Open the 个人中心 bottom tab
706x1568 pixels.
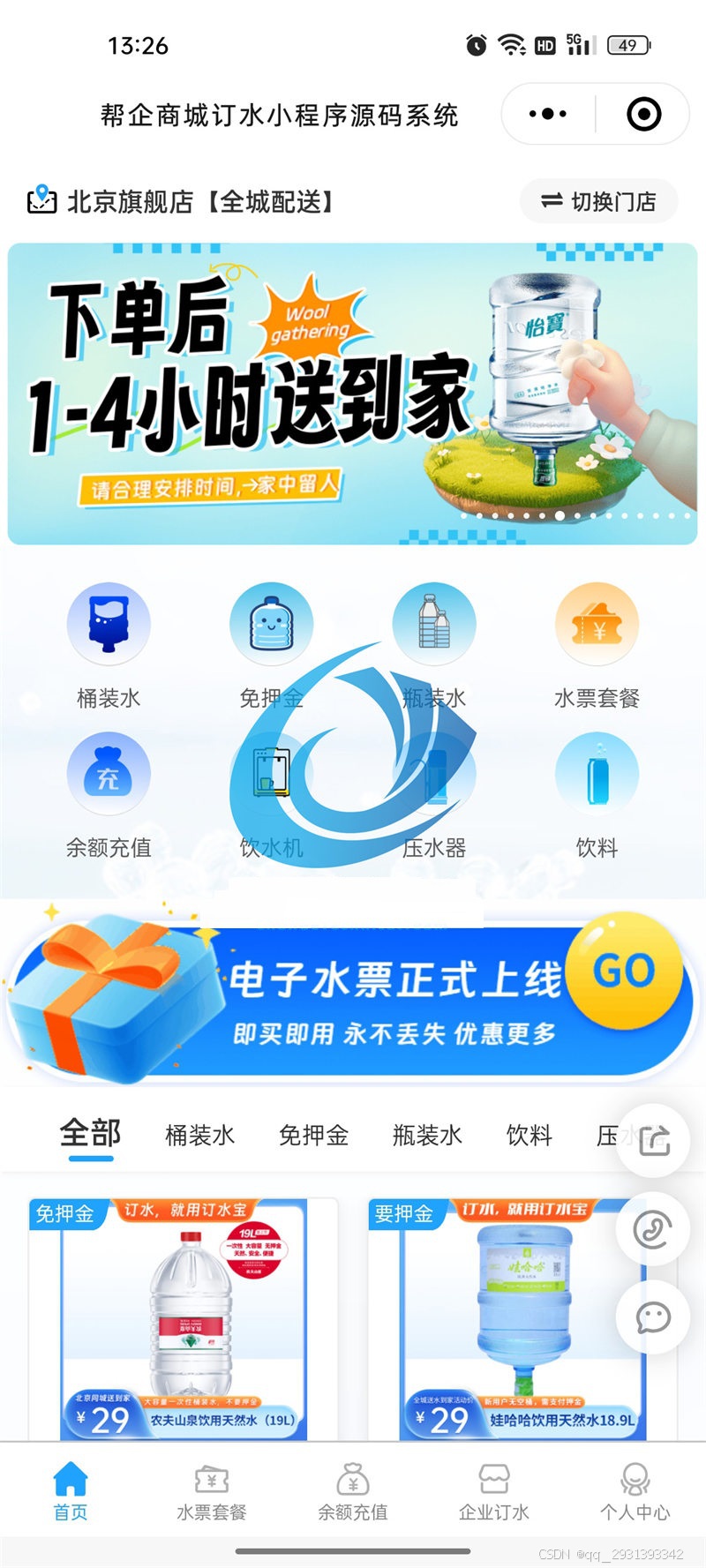635,1491
